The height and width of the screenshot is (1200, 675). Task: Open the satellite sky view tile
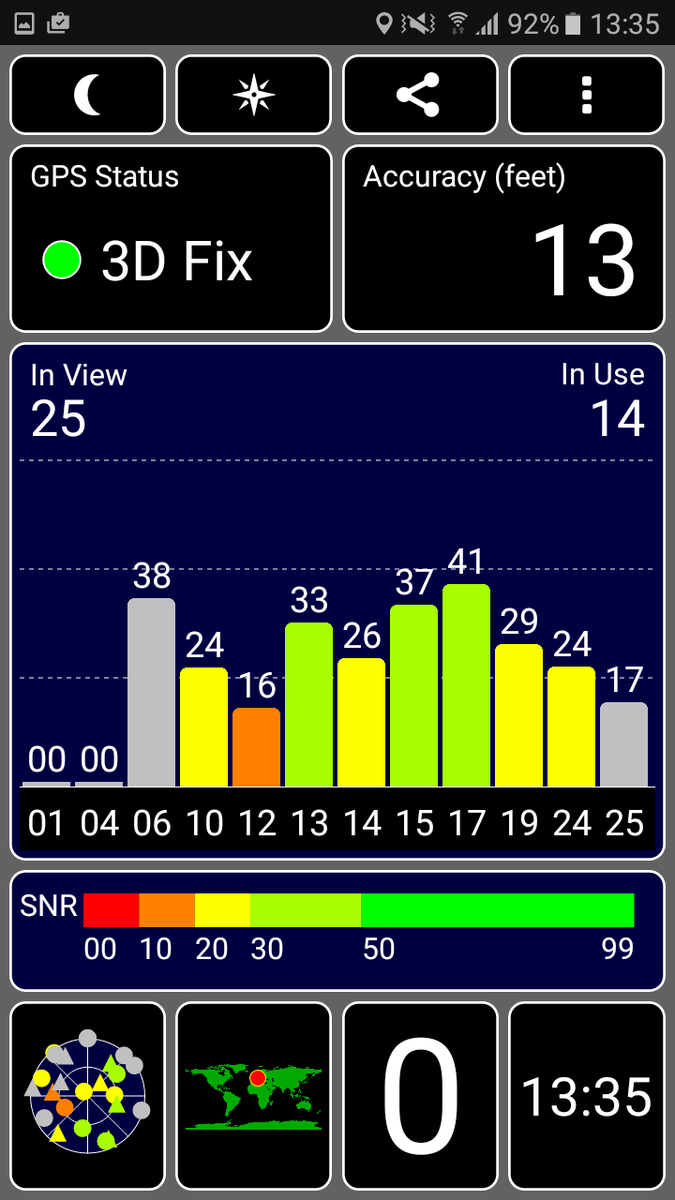[87, 1096]
